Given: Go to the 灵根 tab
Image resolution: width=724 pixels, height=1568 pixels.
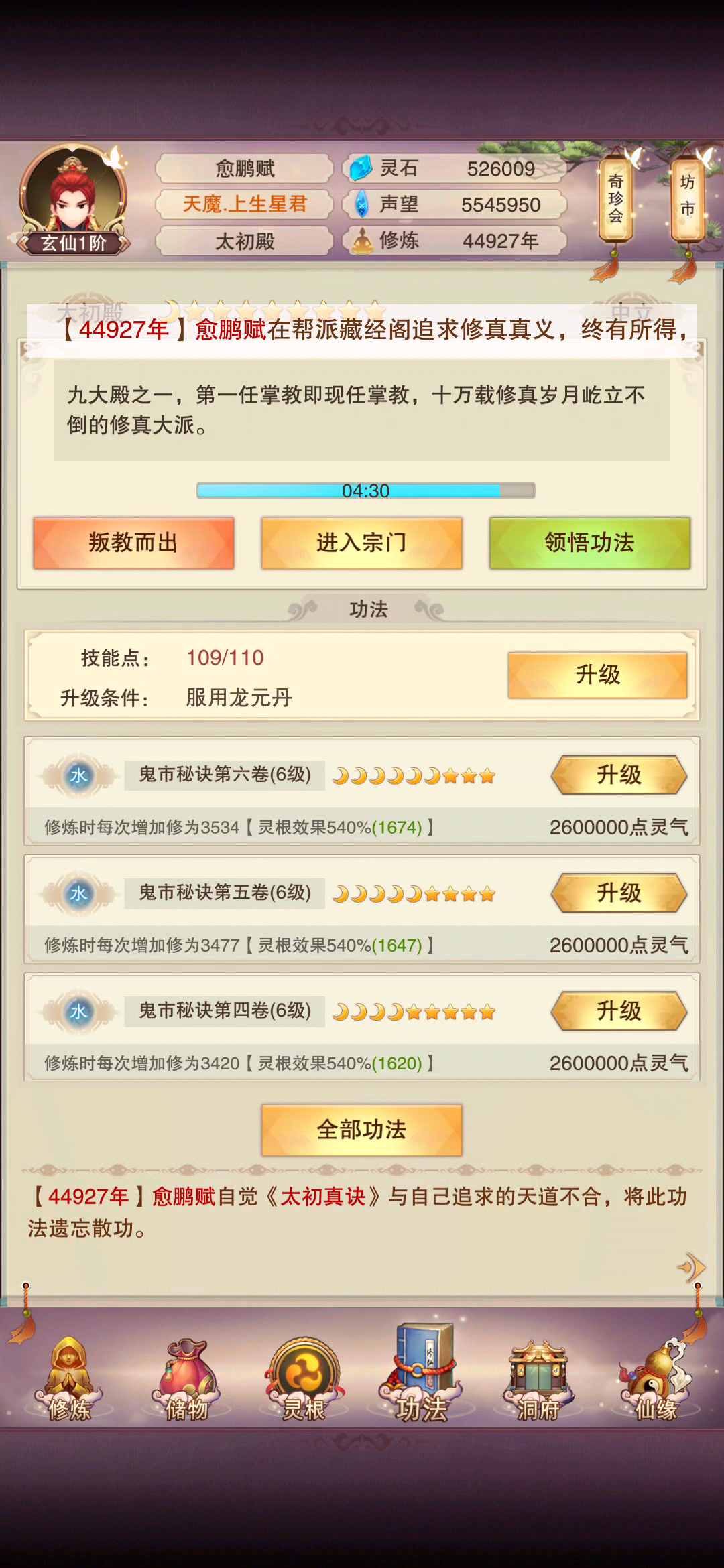Looking at the screenshot, I should click(304, 1380).
